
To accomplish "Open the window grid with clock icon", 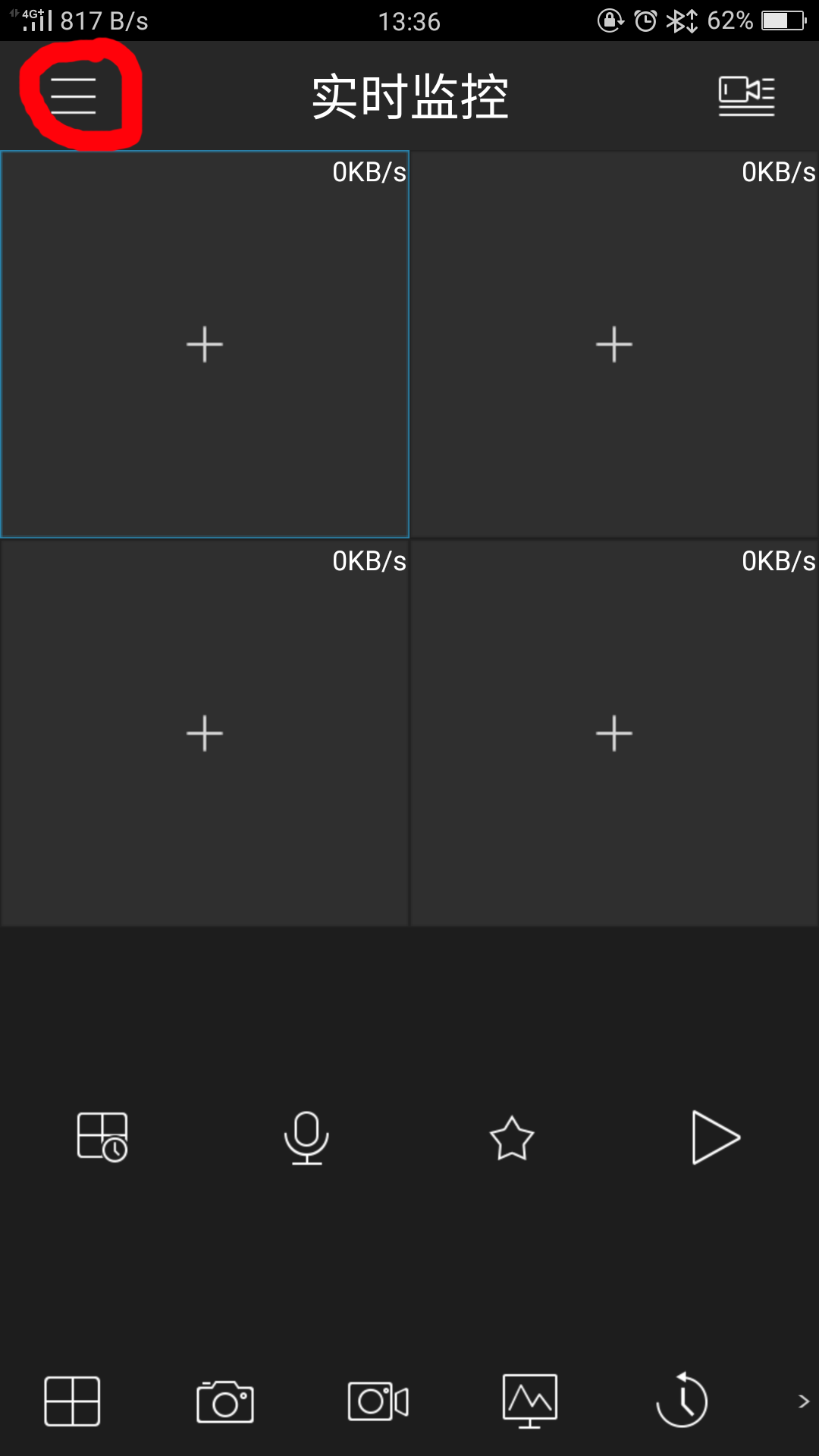I will coord(102,1137).
